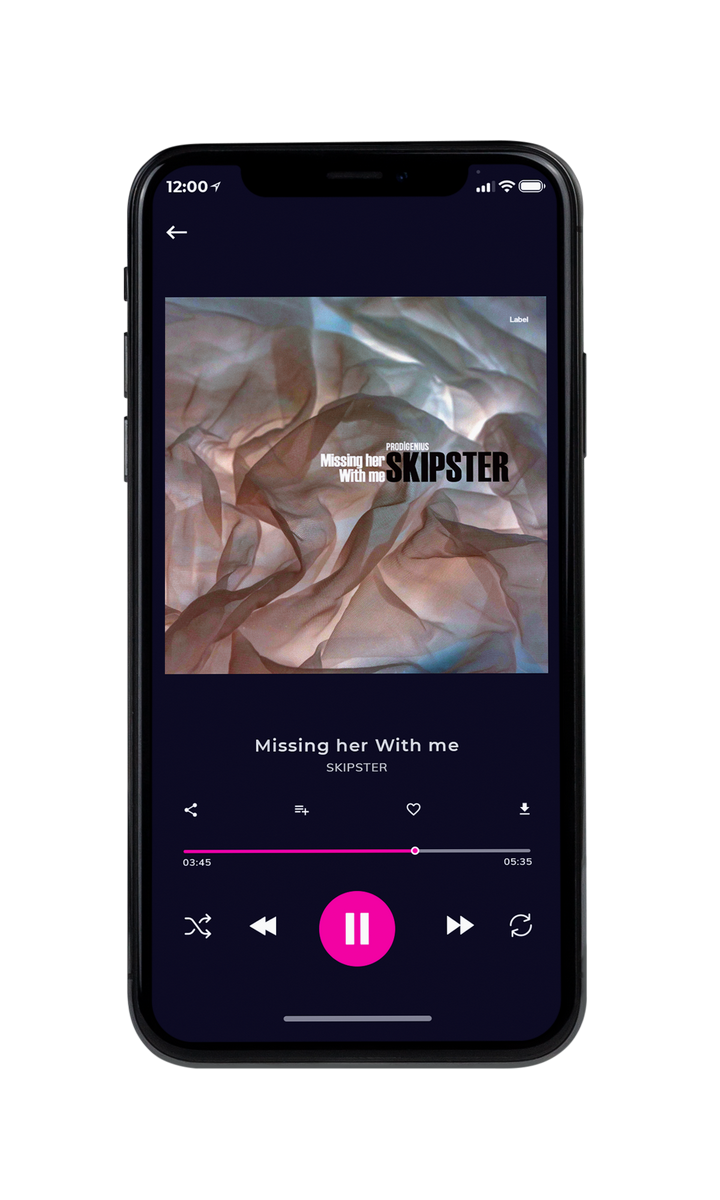The image size is (720, 1200).
Task: Tap the pink seek bar to jump
Action: 357,851
